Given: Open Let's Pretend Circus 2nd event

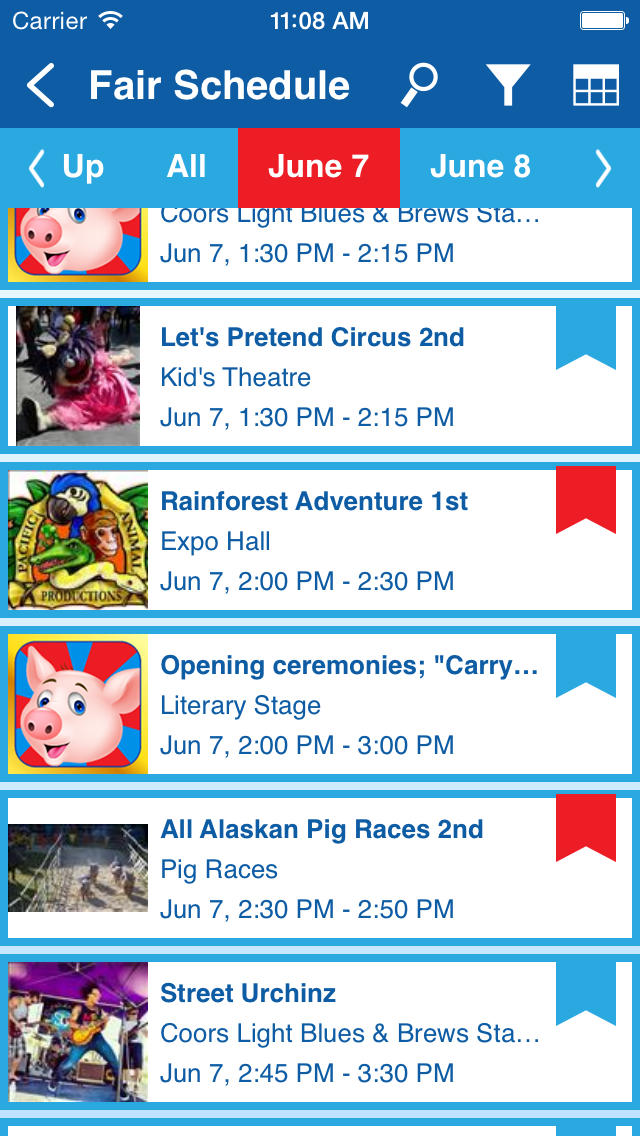Looking at the screenshot, I should (320, 376).
